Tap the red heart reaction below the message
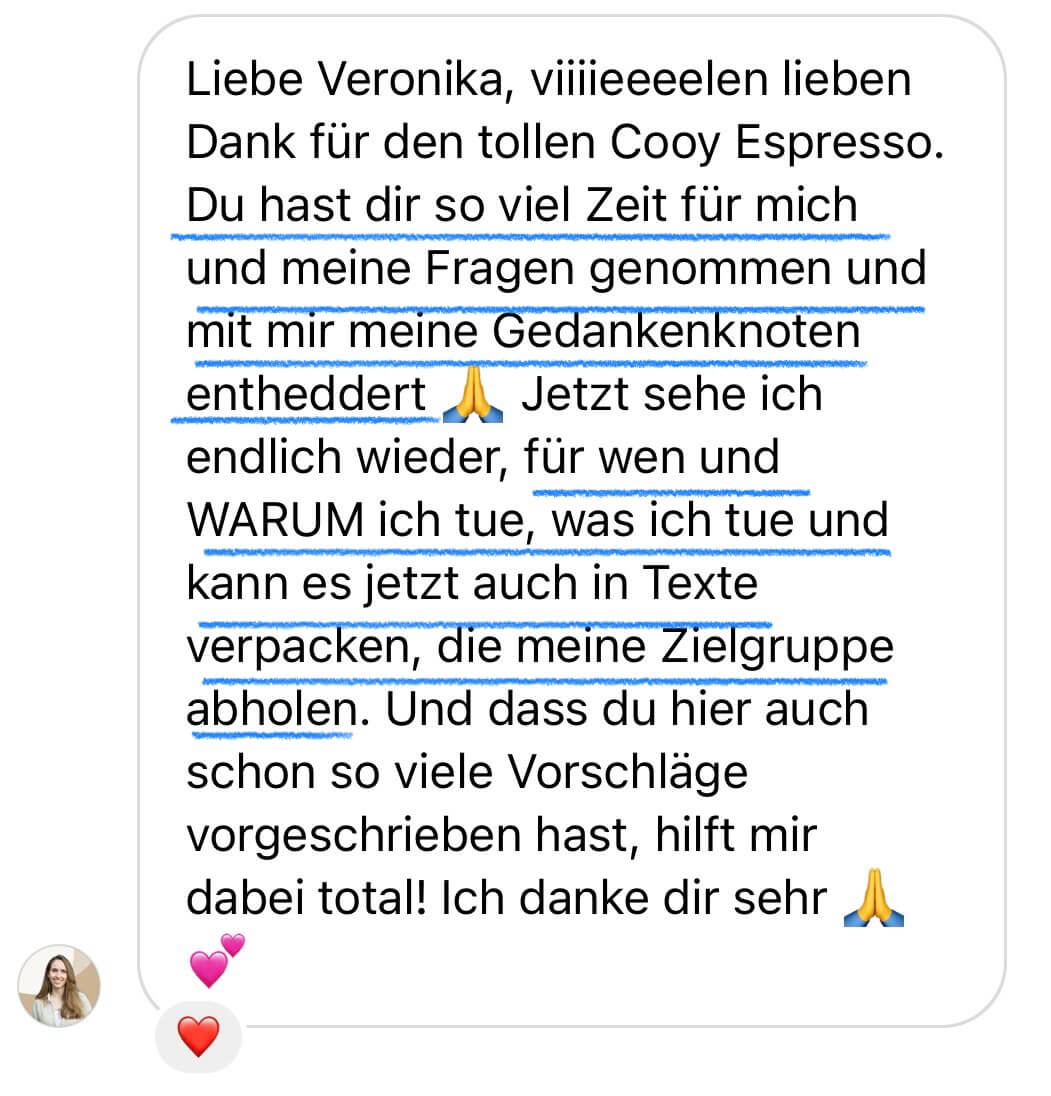Image resolution: width=1051 pixels, height=1096 pixels. [x=198, y=1036]
